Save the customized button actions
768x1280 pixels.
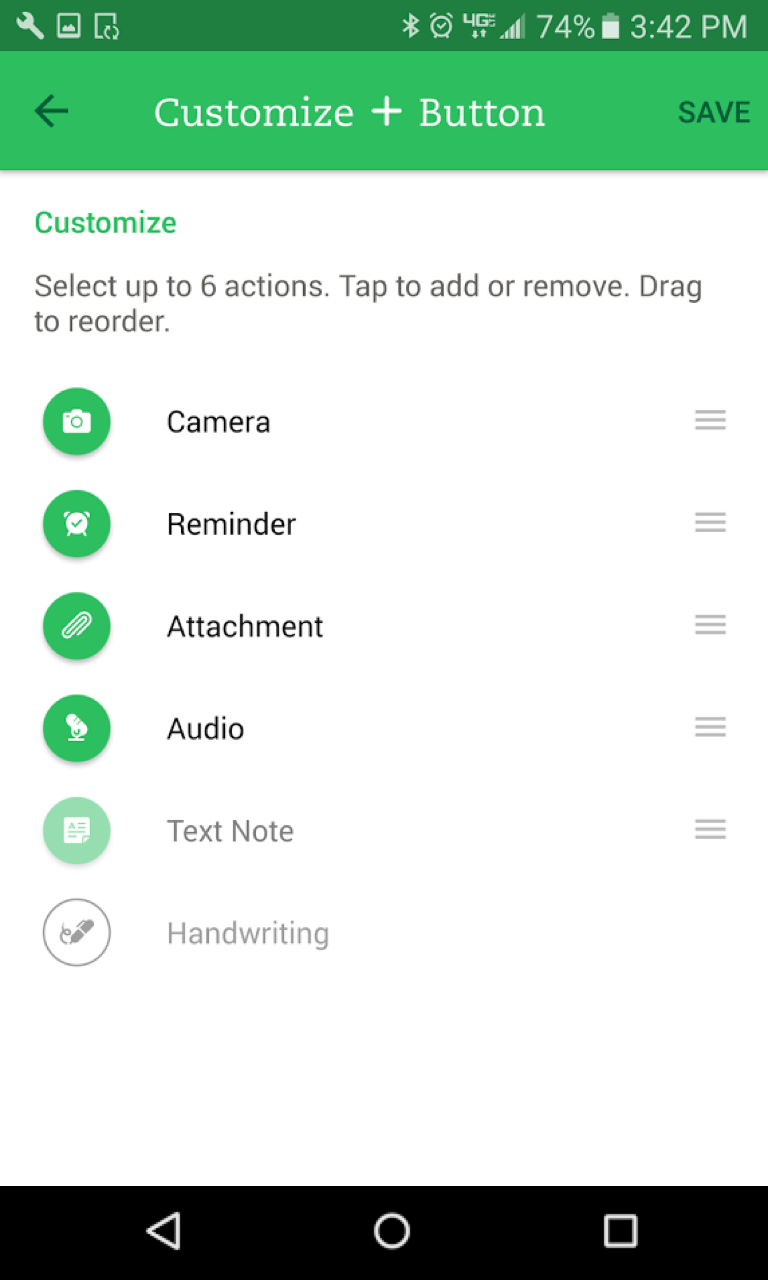(x=714, y=113)
